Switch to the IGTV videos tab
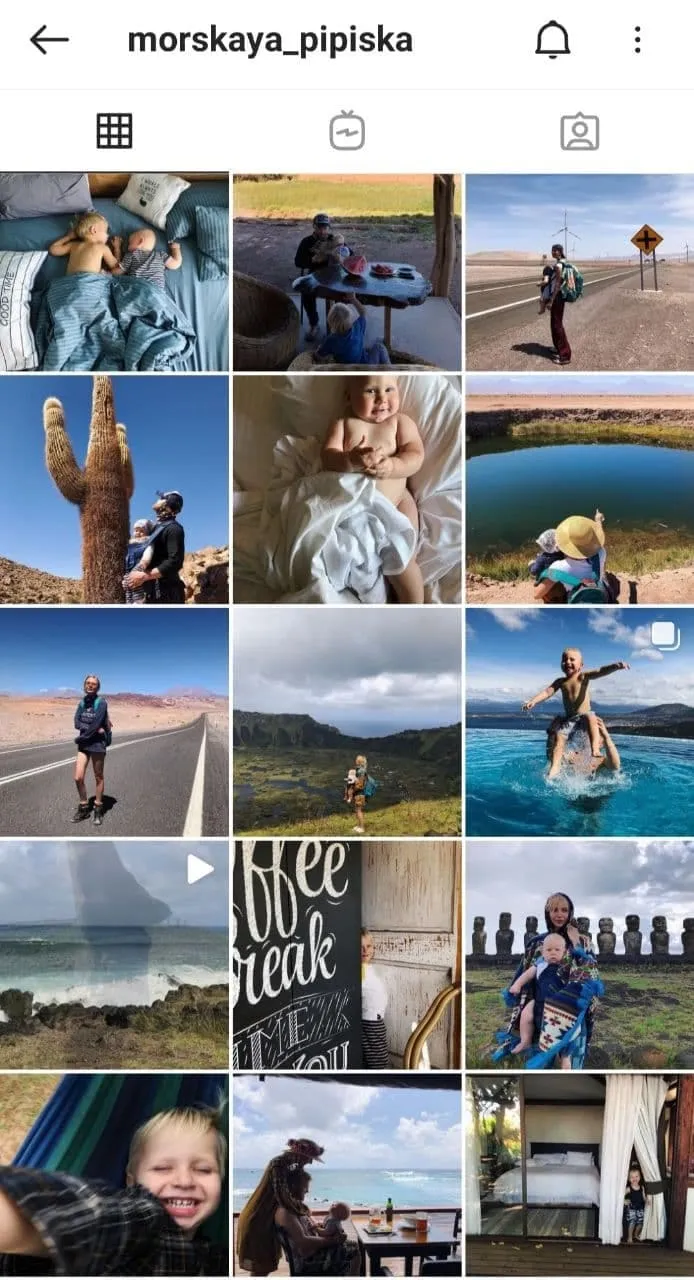Image resolution: width=694 pixels, height=1280 pixels. (347, 131)
